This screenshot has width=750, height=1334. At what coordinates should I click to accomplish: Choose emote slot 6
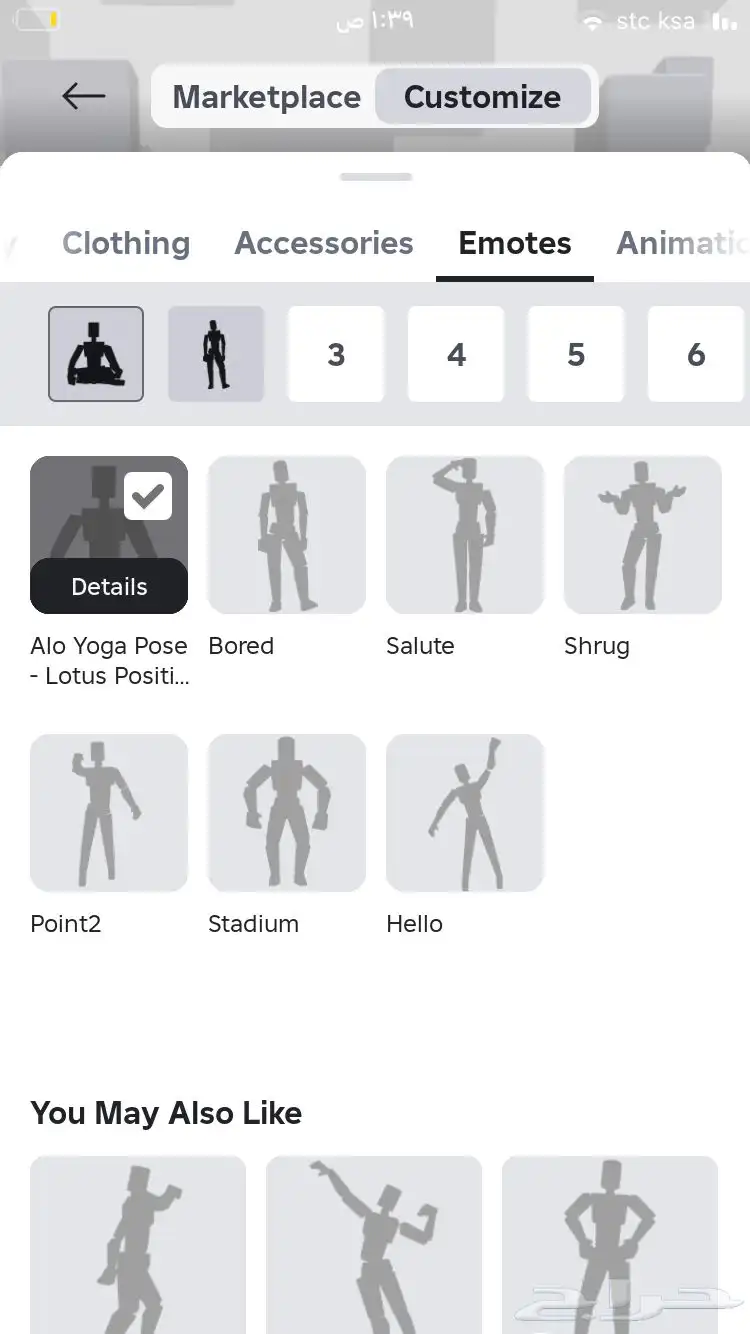click(696, 354)
